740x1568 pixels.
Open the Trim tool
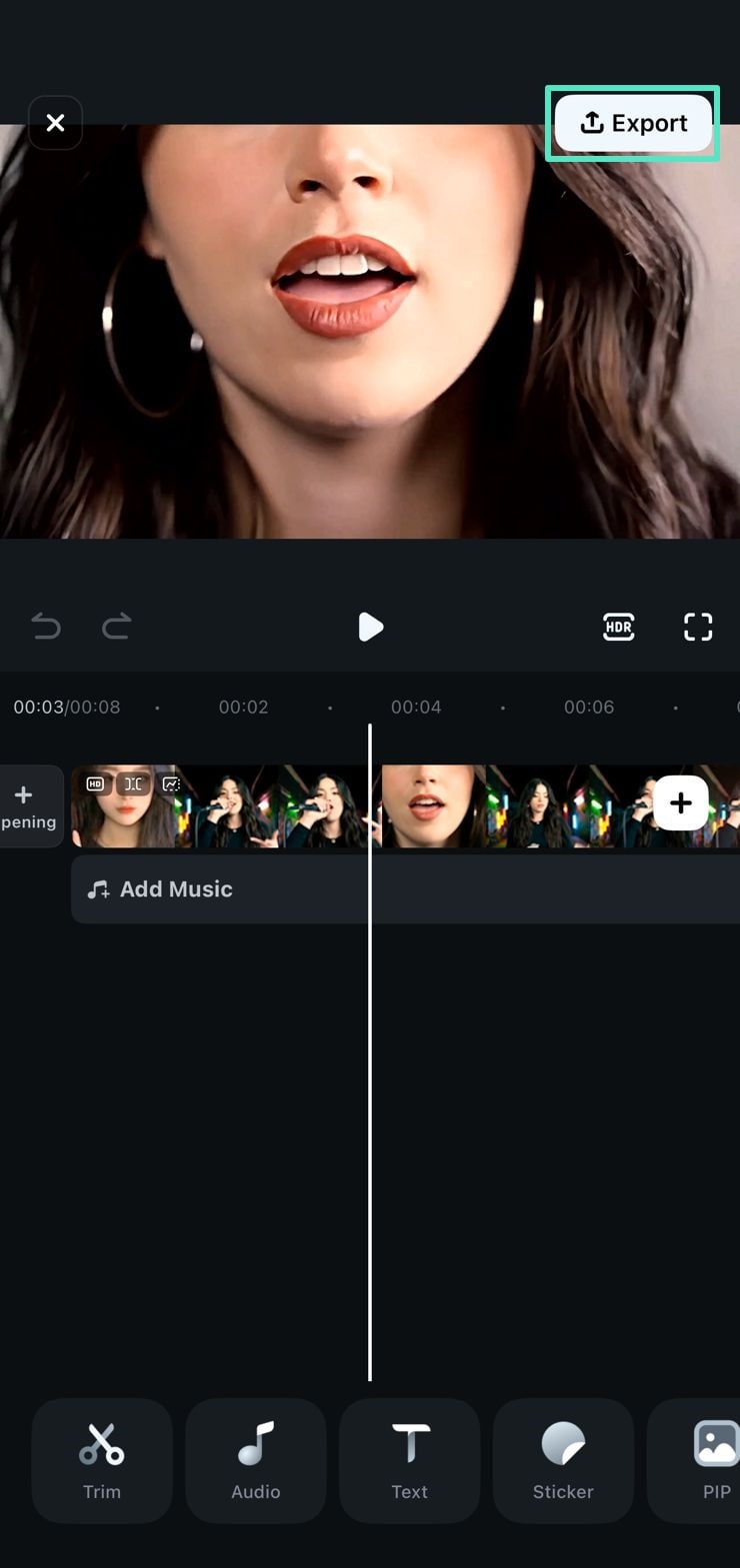[x=102, y=1459]
